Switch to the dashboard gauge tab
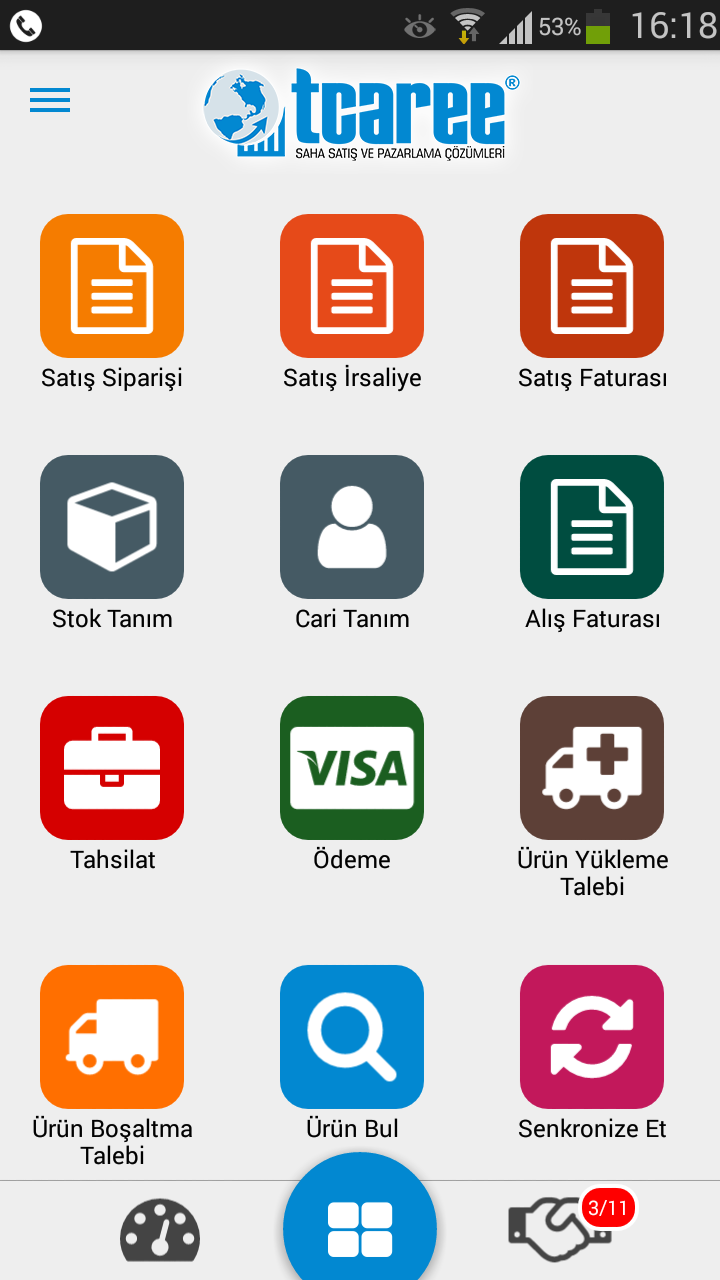This screenshot has height=1280, width=720. (x=160, y=1232)
